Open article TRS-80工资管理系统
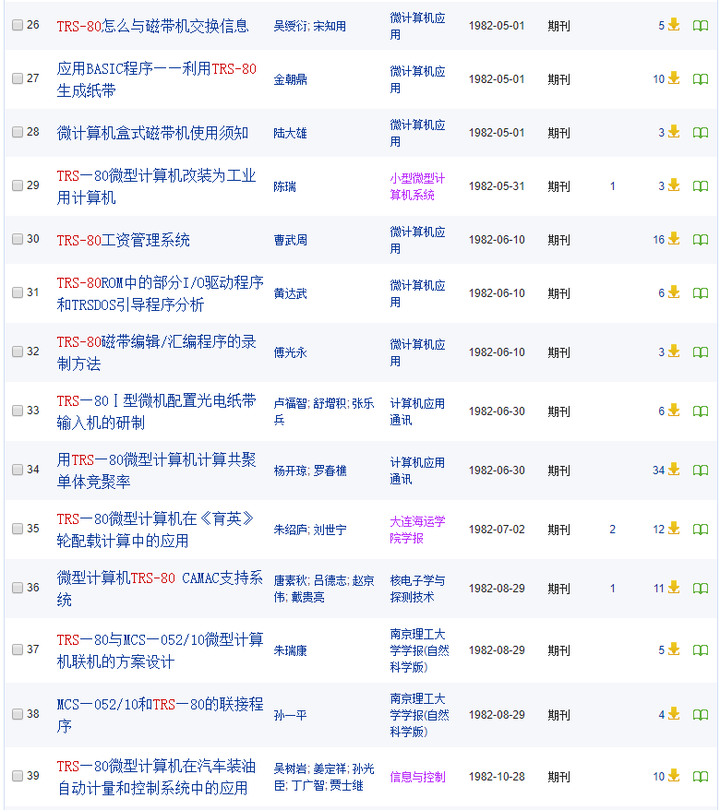The height and width of the screenshot is (810, 720). tap(123, 240)
